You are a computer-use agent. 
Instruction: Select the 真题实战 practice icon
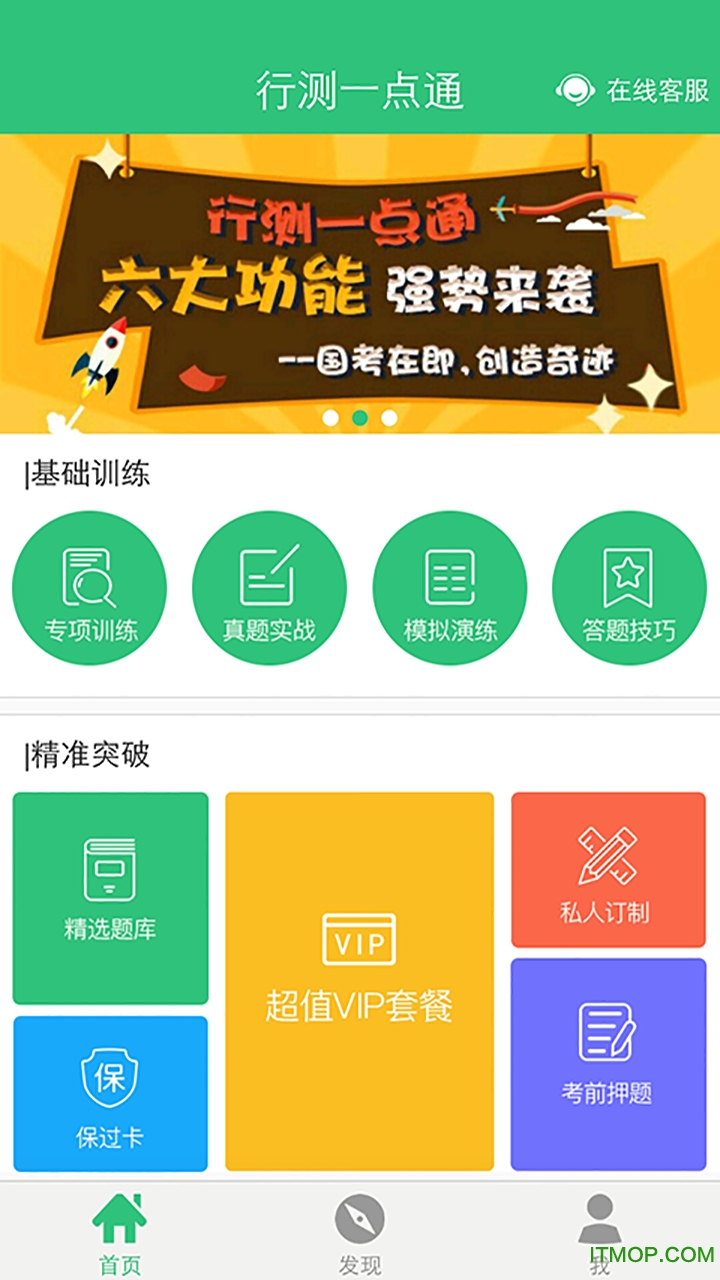(x=269, y=587)
